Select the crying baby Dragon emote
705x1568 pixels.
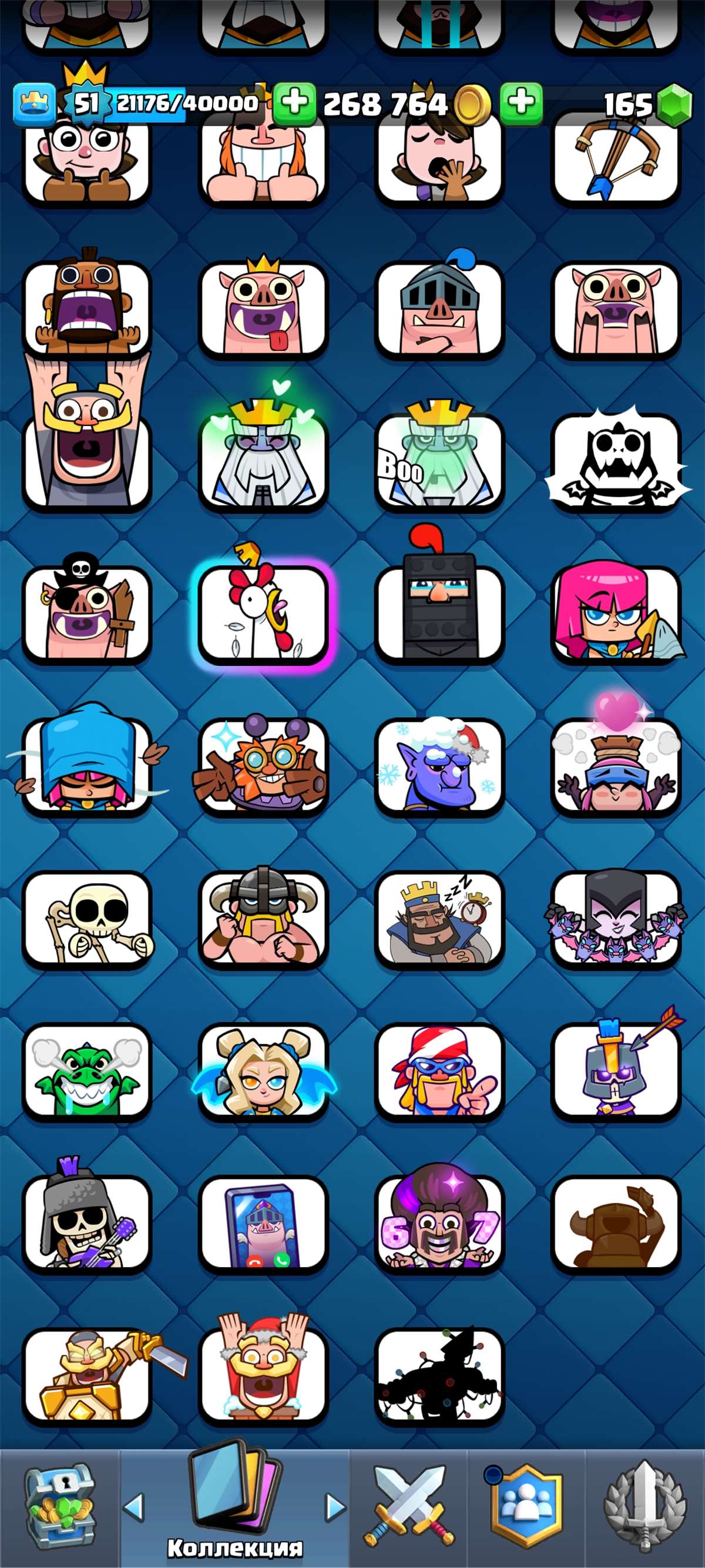88,1071
